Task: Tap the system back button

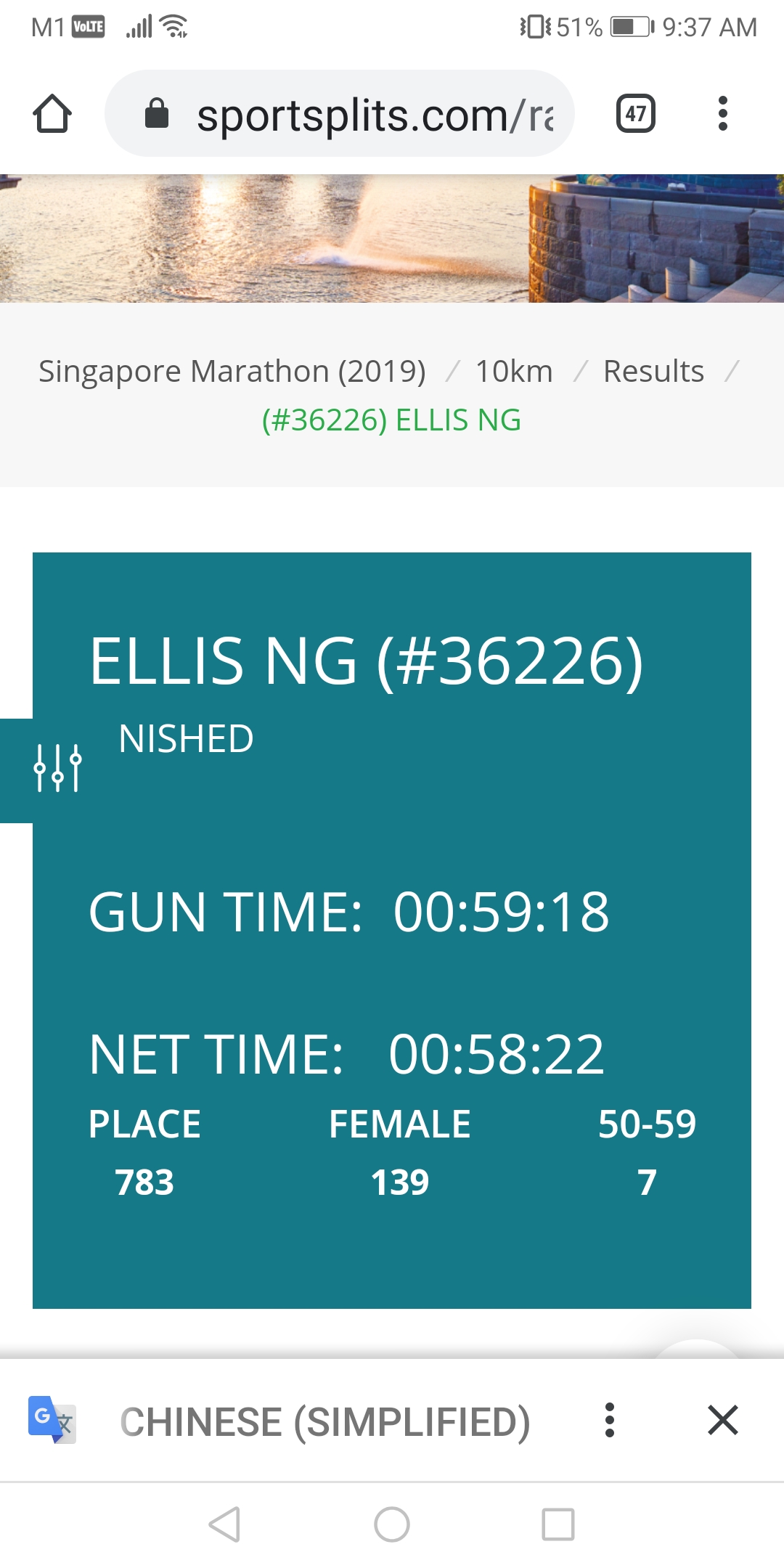Action: [225, 1524]
